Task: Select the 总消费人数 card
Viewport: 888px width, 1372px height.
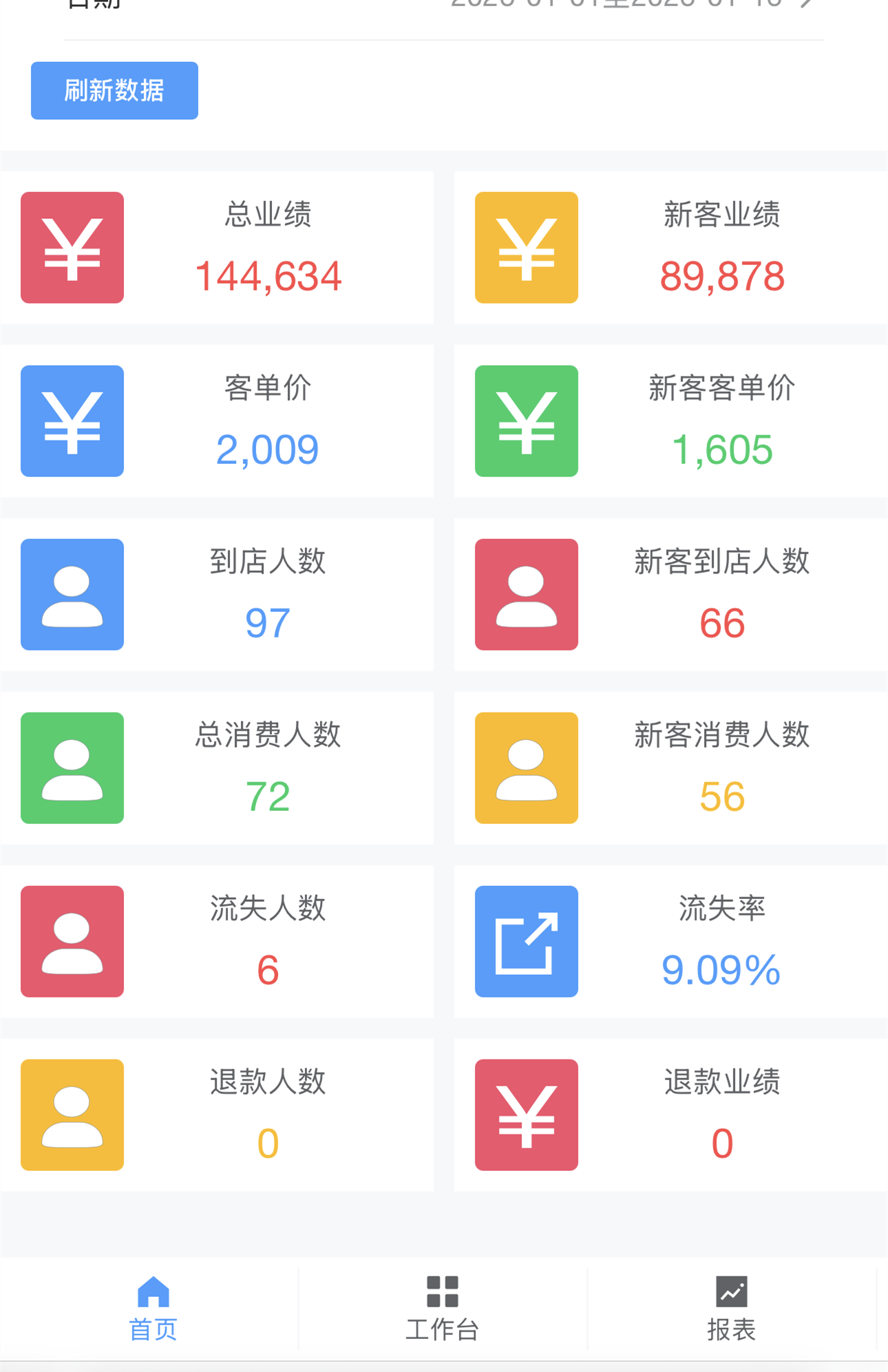Action: tap(217, 768)
